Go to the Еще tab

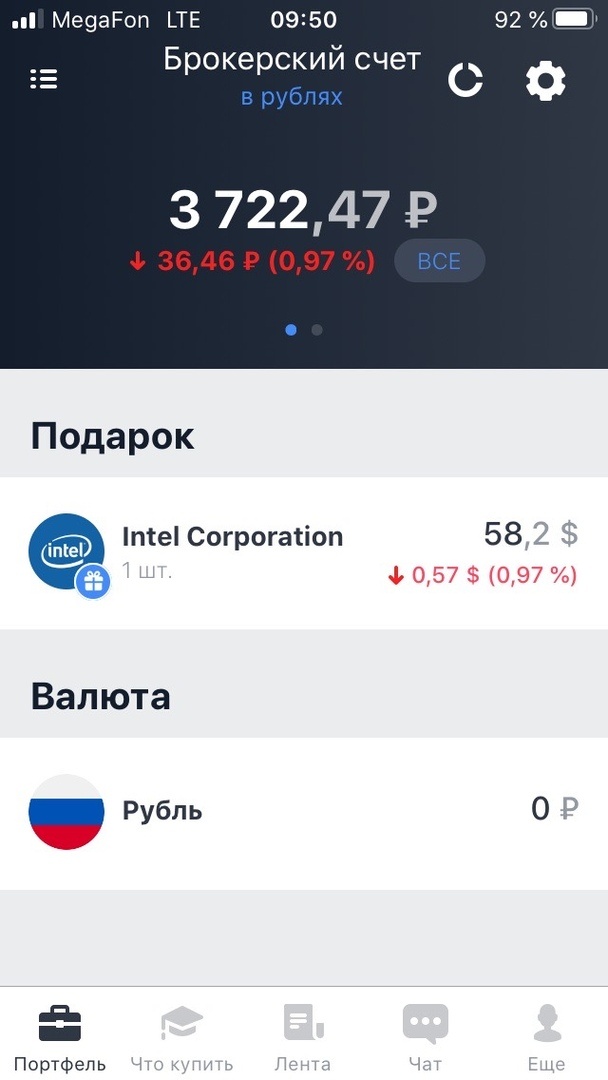547,1038
